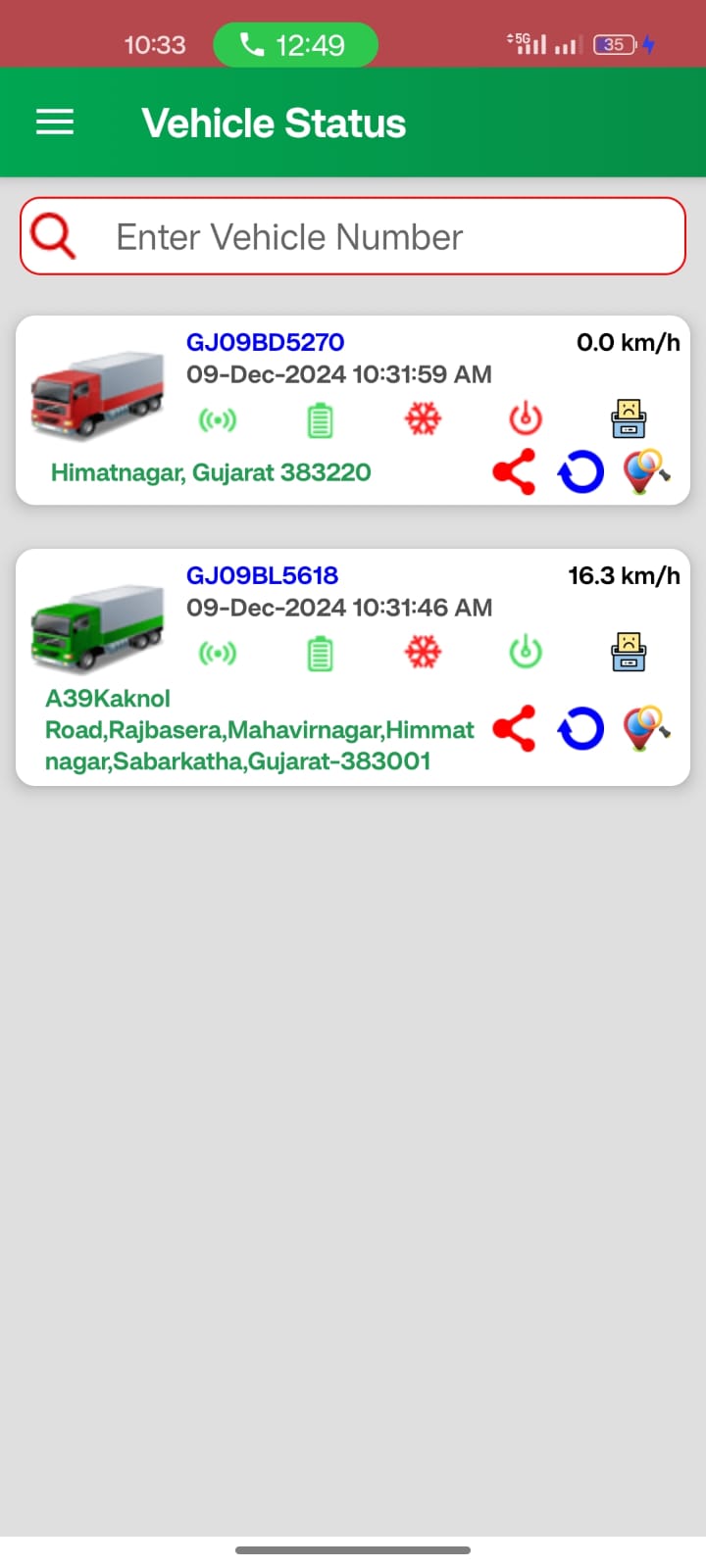Refresh status of vehicle GJ09BL5618
The image size is (706, 1568).
(x=580, y=729)
